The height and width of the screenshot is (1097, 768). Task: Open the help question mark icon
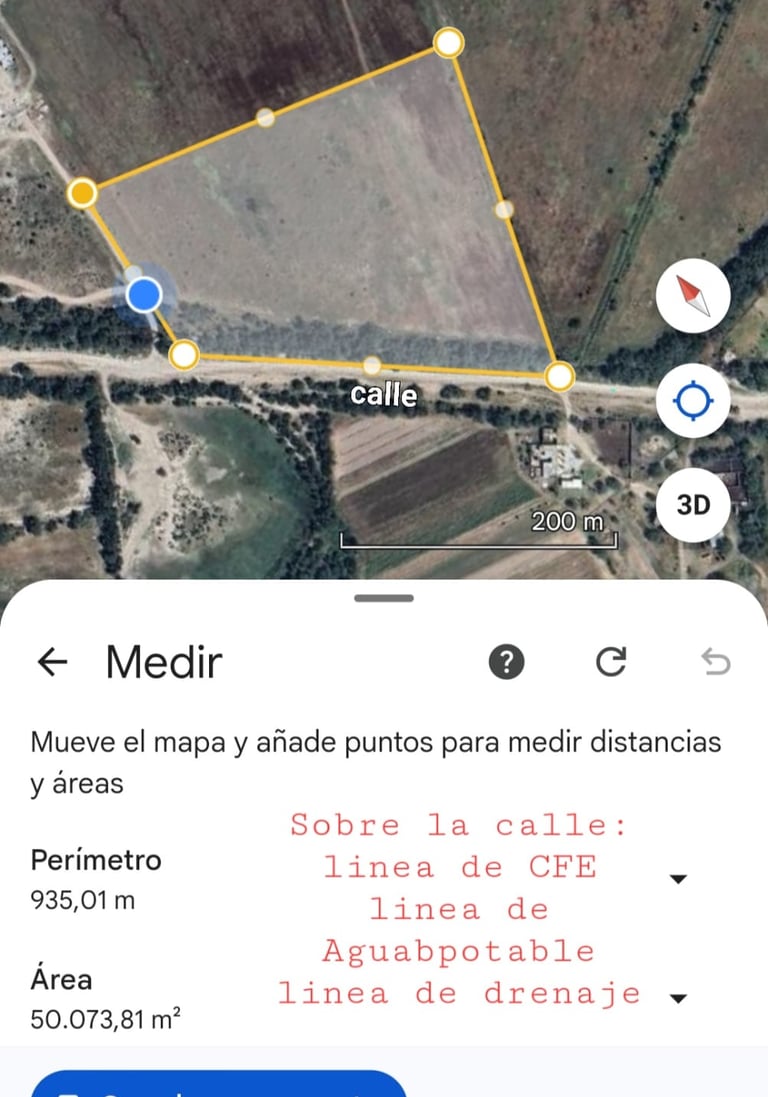pyautogui.click(x=507, y=661)
